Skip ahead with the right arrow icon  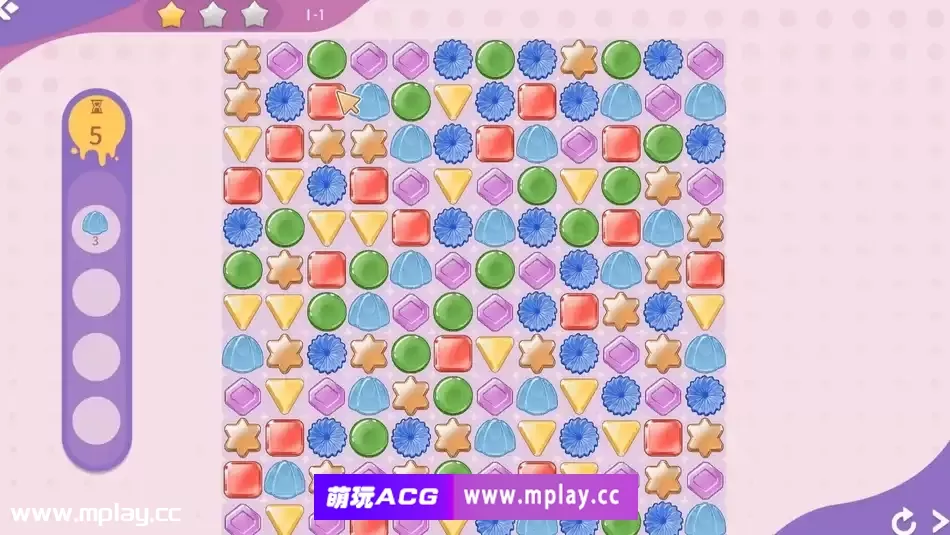coord(938,520)
